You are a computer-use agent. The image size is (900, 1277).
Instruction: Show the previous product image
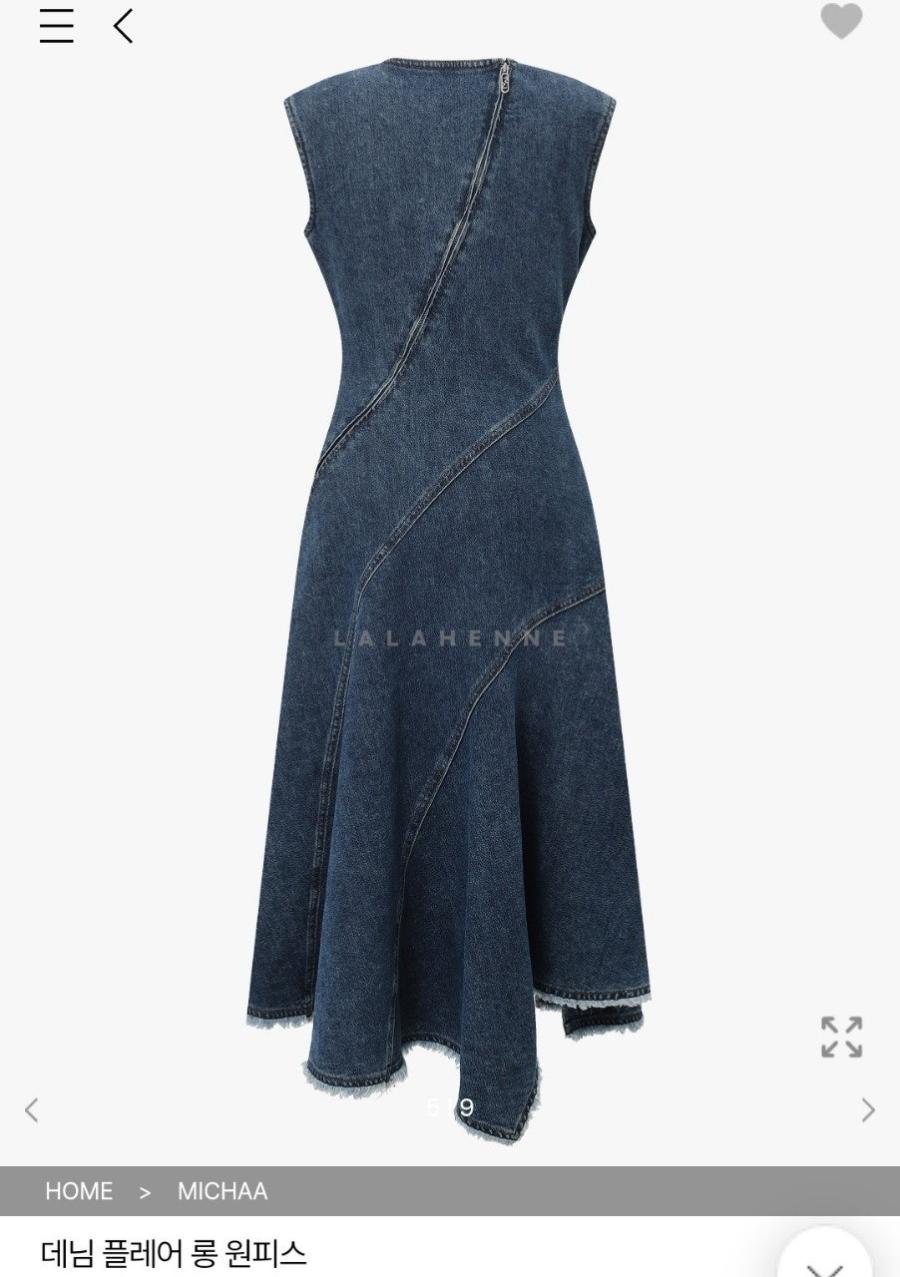click(32, 1109)
